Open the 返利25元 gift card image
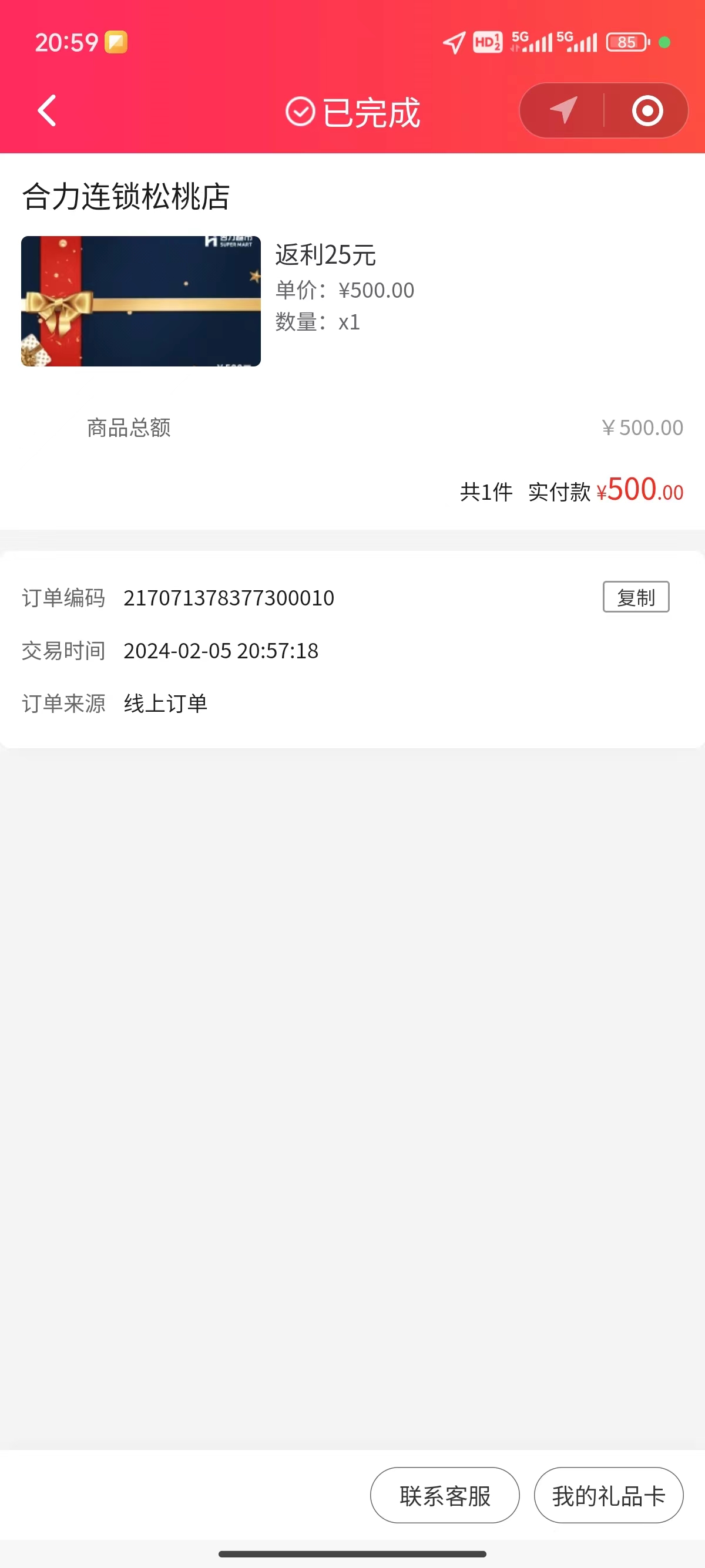705x1568 pixels. (x=140, y=301)
